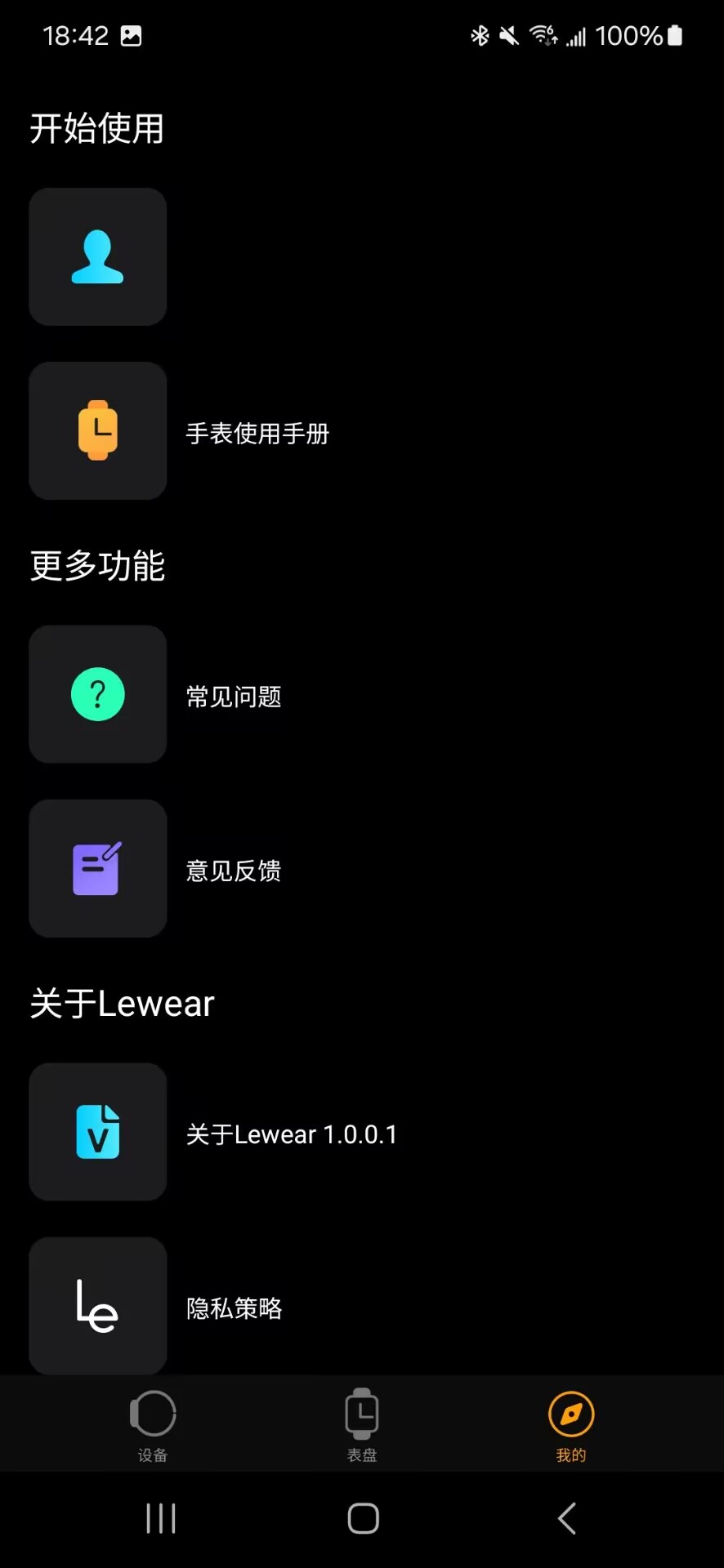Tap the Android back button
724x1568 pixels.
point(566,1517)
